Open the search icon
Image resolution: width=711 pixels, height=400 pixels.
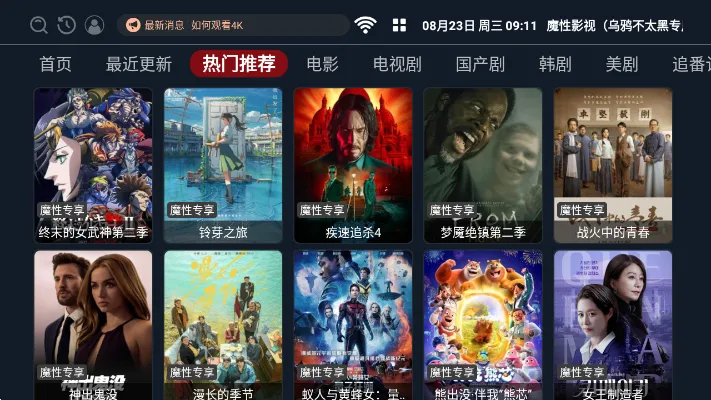39,25
